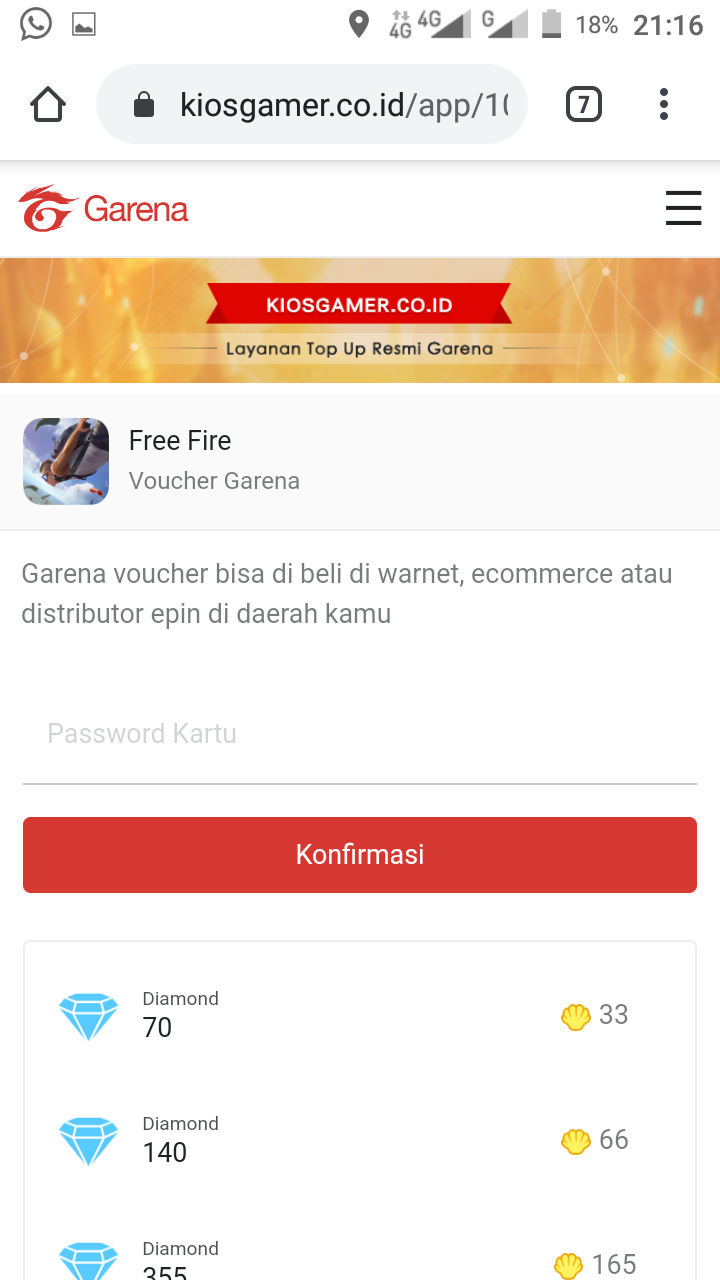
Task: Tap the KIOSGAMER.CO.ID banner
Action: (360, 305)
